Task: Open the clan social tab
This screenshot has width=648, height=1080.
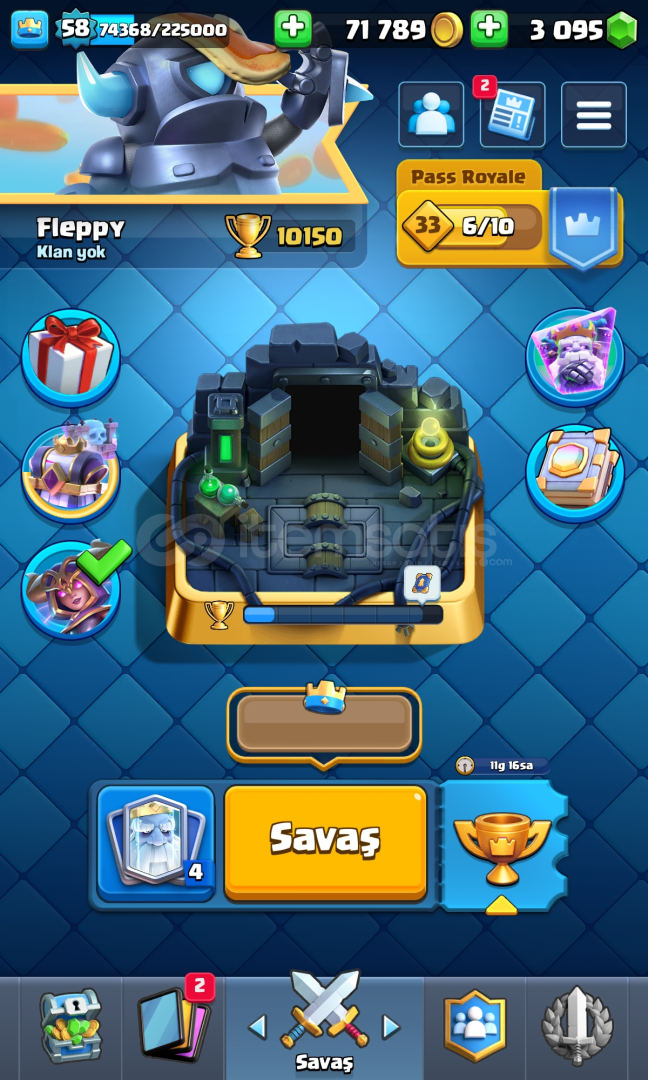Action: (474, 1024)
